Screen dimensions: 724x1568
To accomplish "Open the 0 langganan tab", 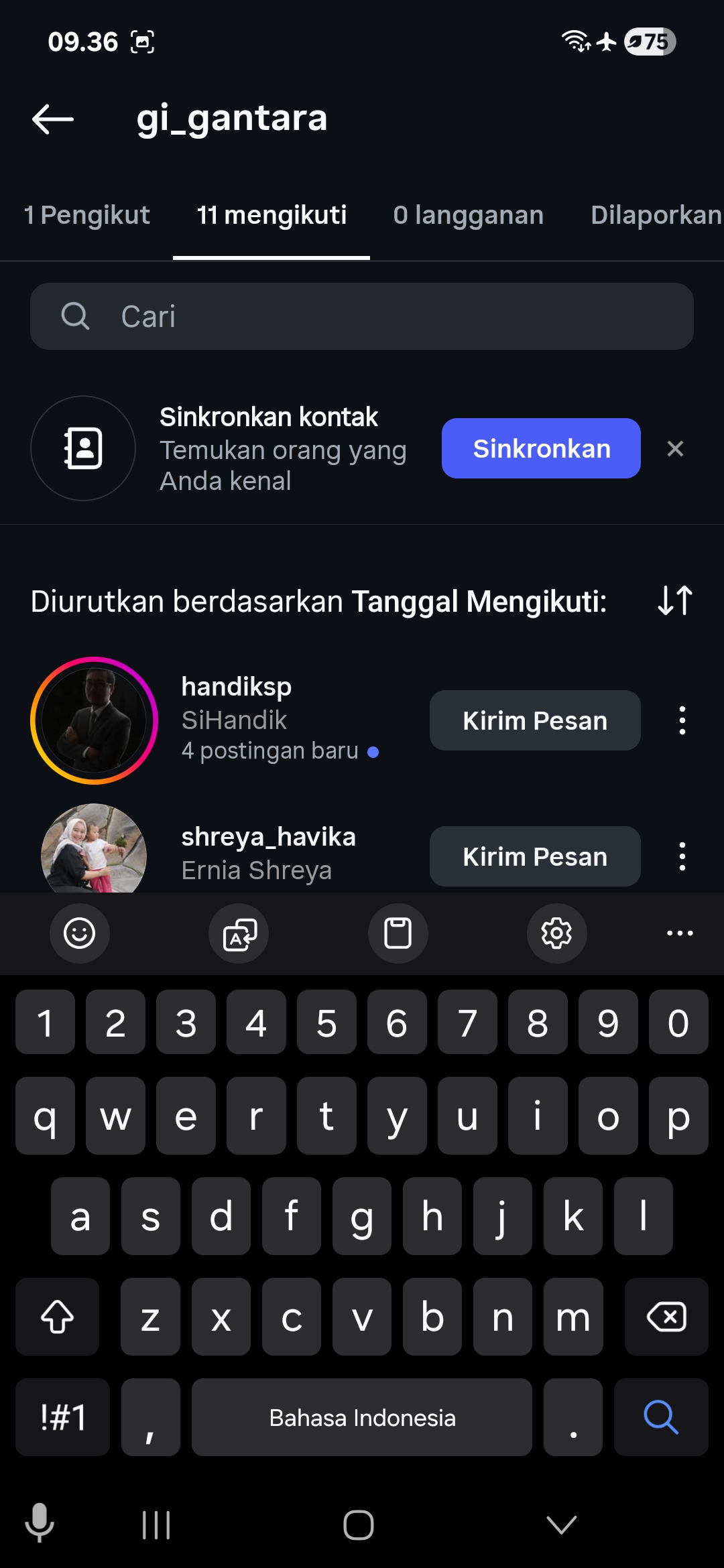I will tap(468, 215).
